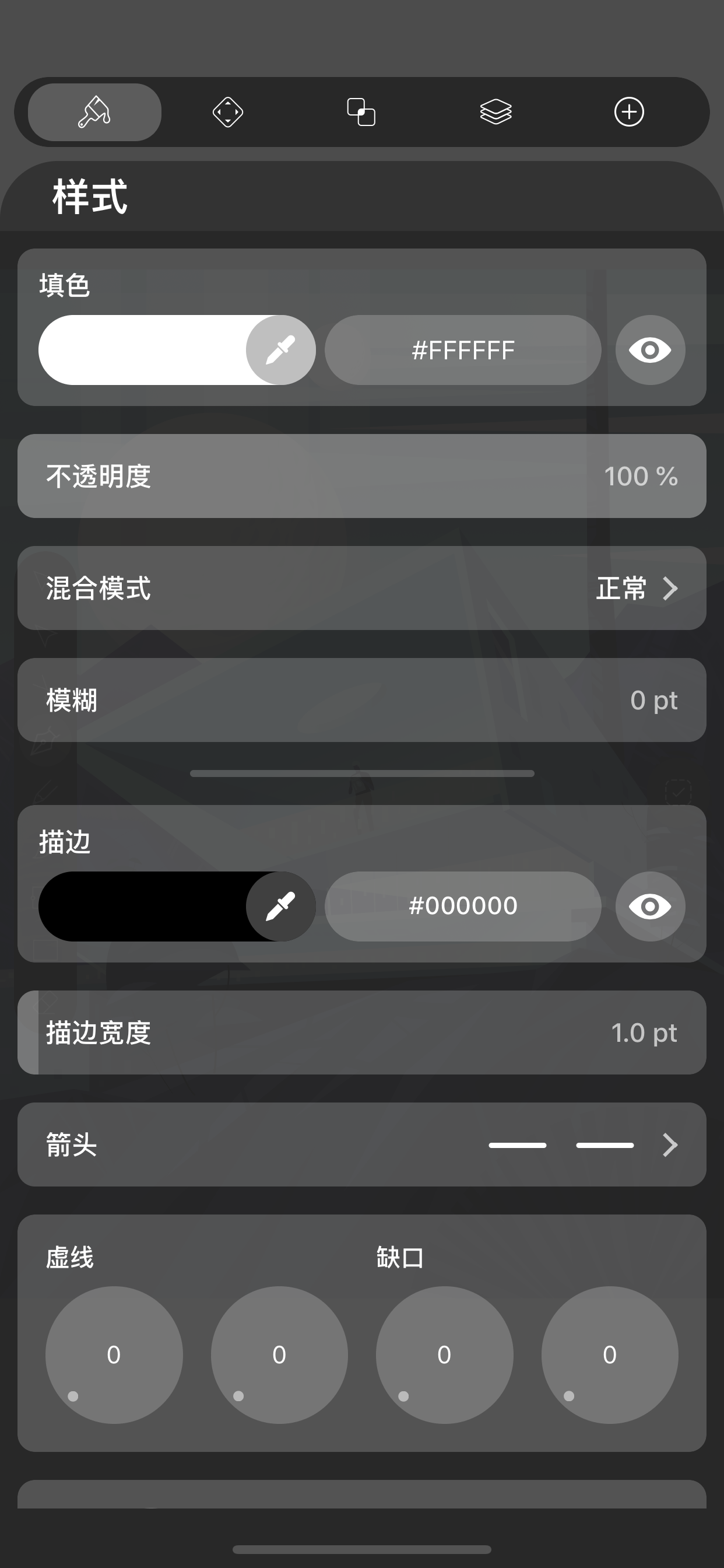Edit the #FFFFFF fill hex field
The width and height of the screenshot is (724, 1568).
pyautogui.click(x=463, y=350)
